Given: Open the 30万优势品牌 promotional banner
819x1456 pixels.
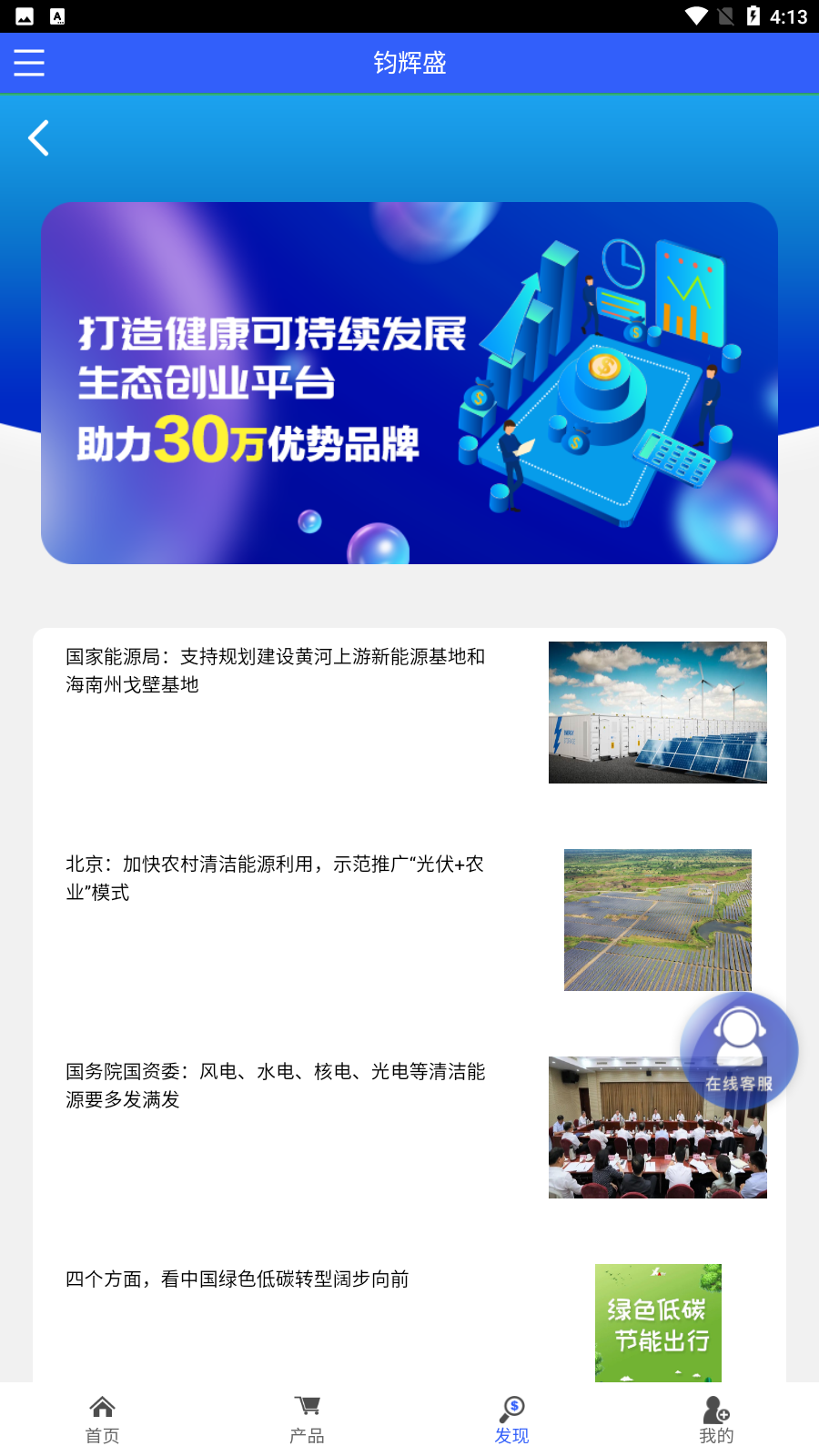Looking at the screenshot, I should tap(409, 383).
